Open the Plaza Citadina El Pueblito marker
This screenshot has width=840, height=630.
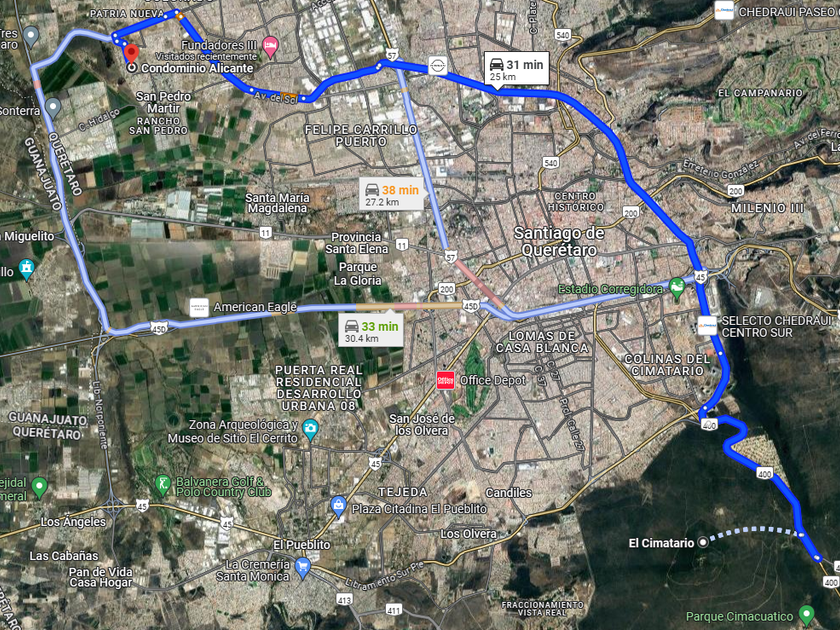pos(338,507)
